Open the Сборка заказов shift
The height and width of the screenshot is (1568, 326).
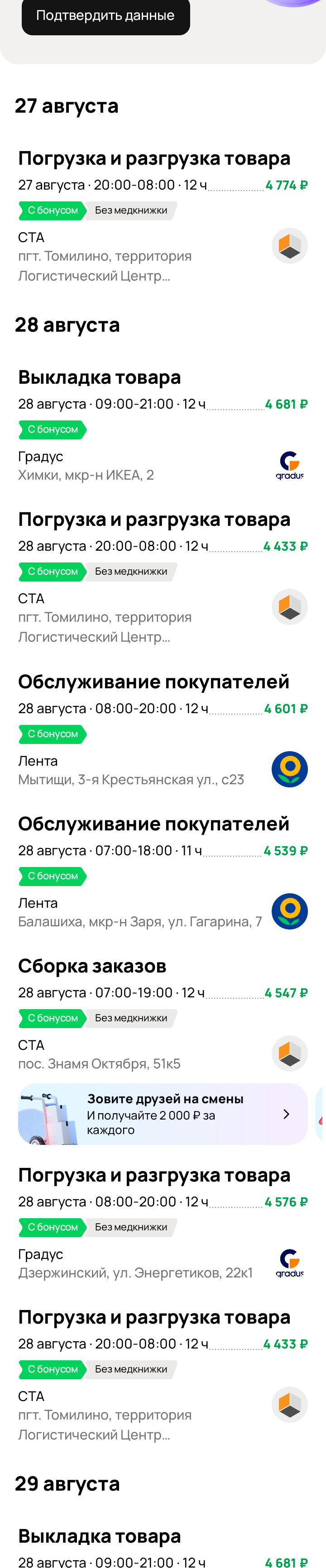(x=92, y=967)
